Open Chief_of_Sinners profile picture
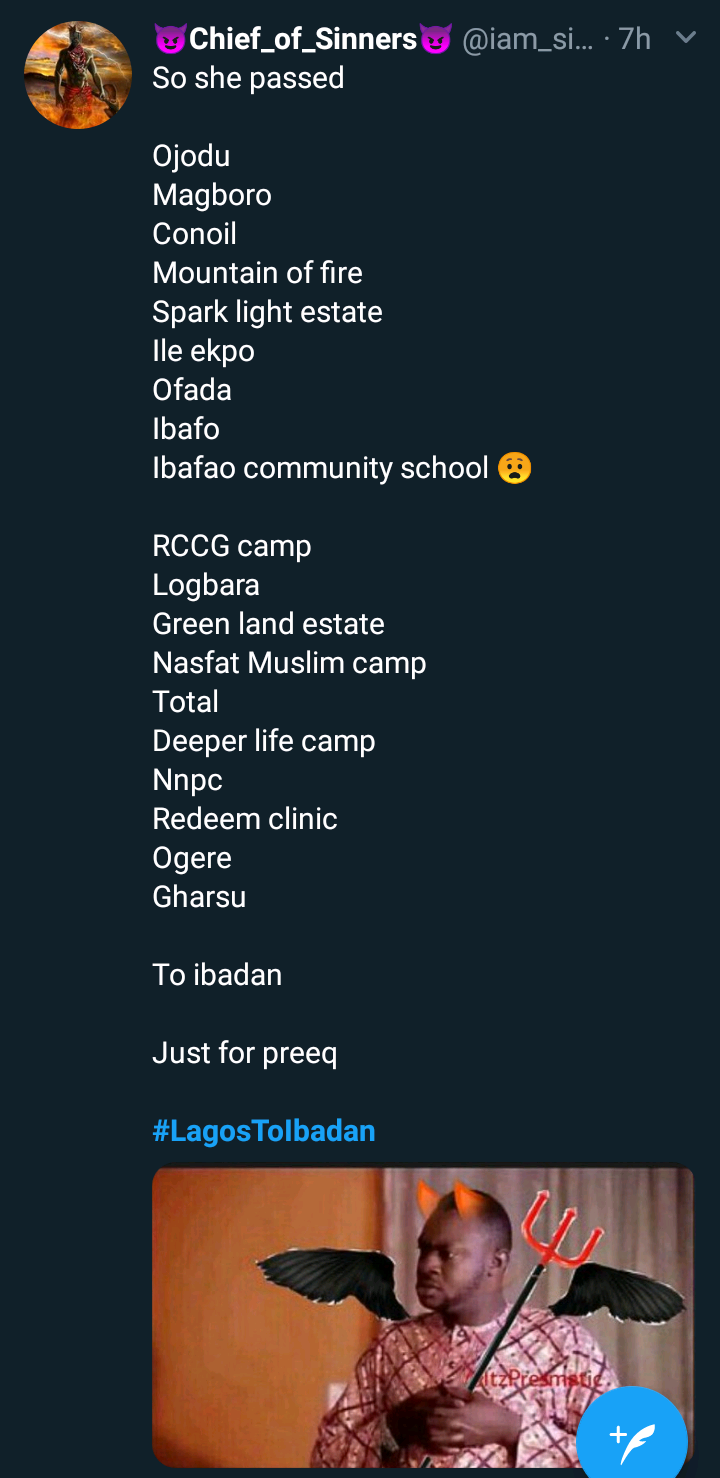The height and width of the screenshot is (1478, 720). click(77, 75)
